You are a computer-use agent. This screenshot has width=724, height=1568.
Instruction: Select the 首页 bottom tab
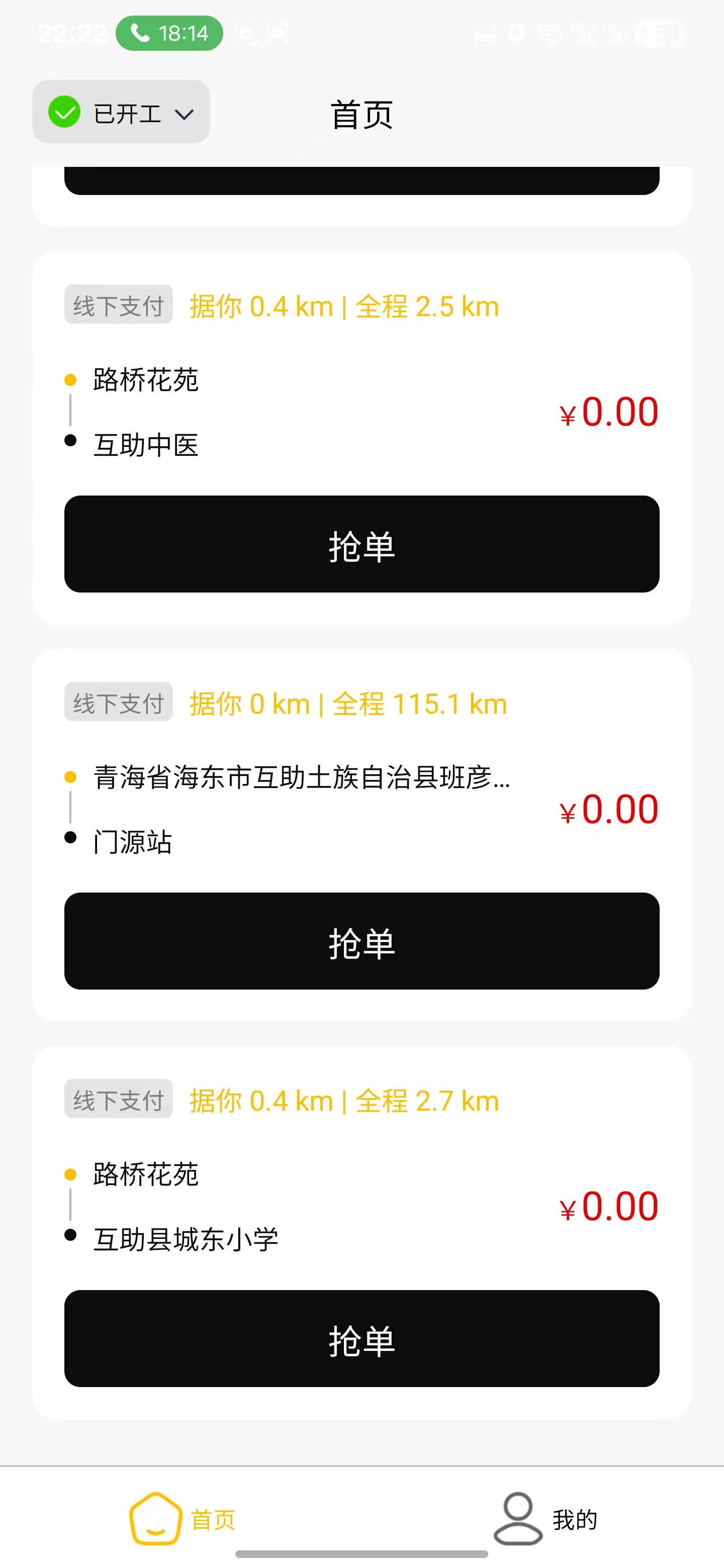pyautogui.click(x=182, y=1518)
